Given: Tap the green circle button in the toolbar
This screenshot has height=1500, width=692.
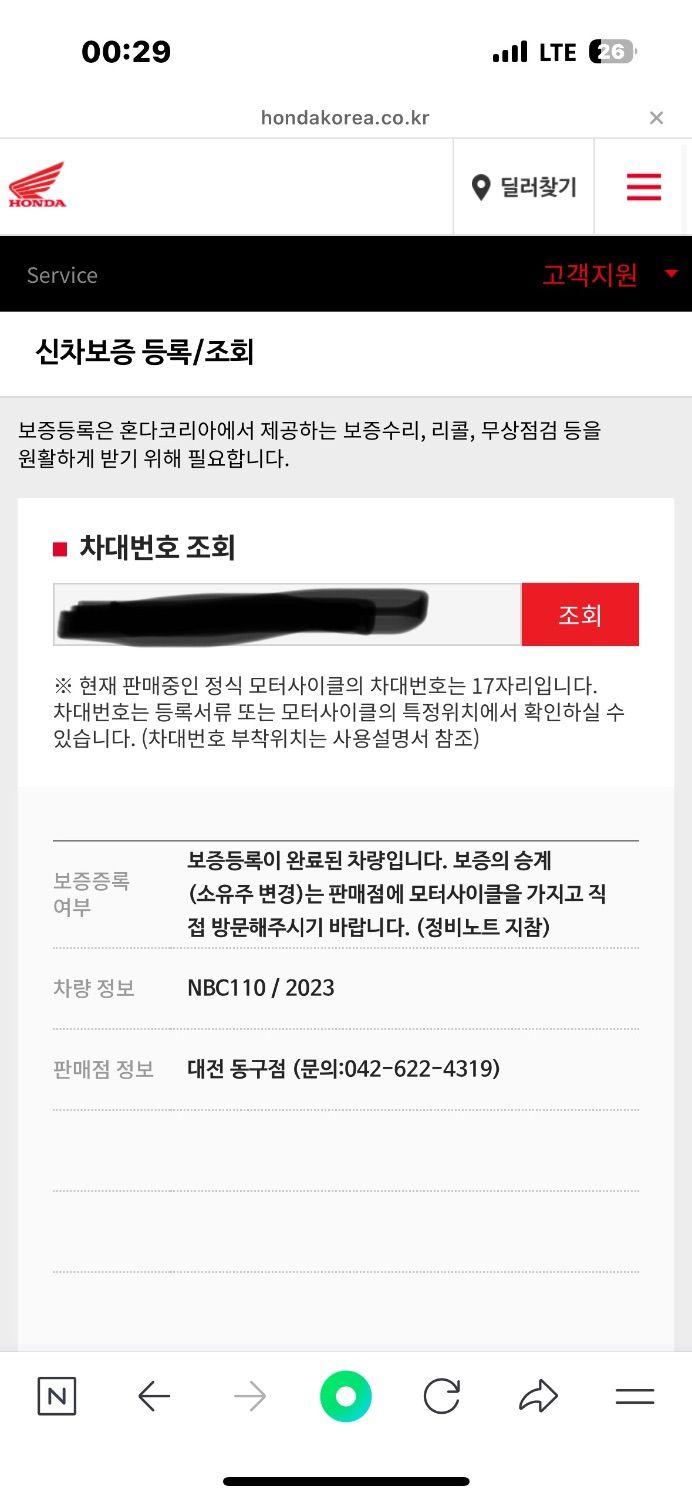Looking at the screenshot, I should [x=346, y=1396].
